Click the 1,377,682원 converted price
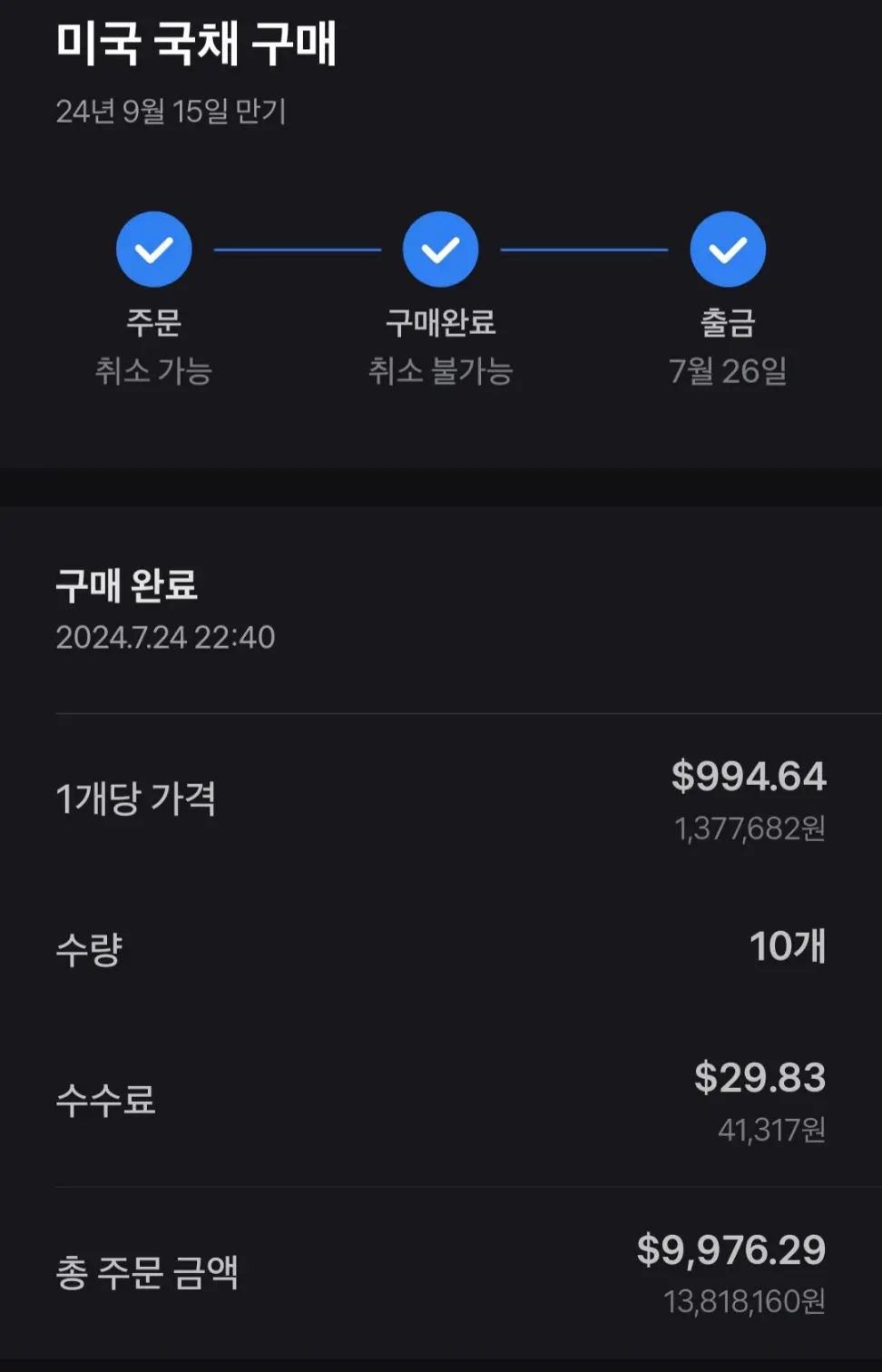This screenshot has width=882, height=1372. 750,827
